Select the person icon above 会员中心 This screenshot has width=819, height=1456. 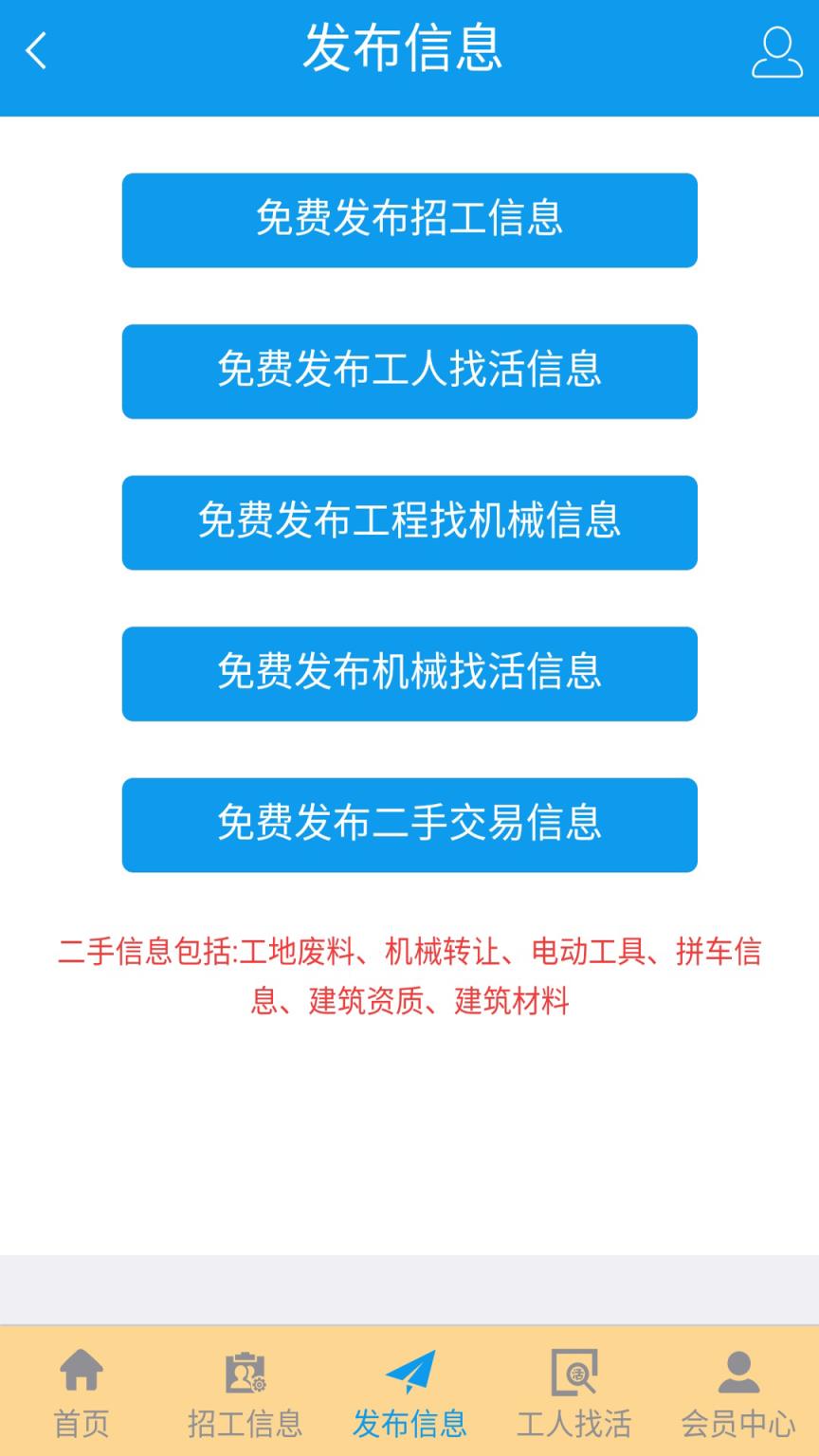coord(737,1369)
